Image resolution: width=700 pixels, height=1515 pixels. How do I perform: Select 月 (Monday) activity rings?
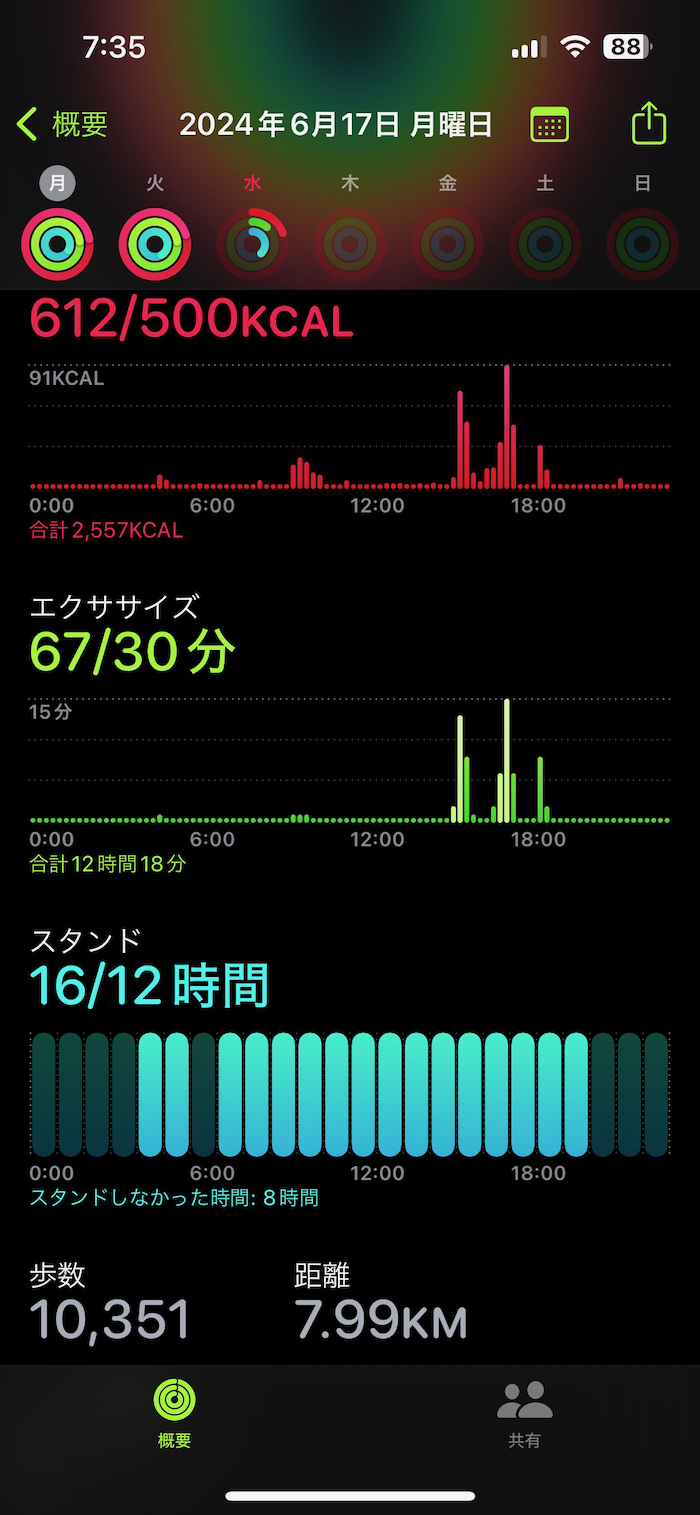(58, 243)
